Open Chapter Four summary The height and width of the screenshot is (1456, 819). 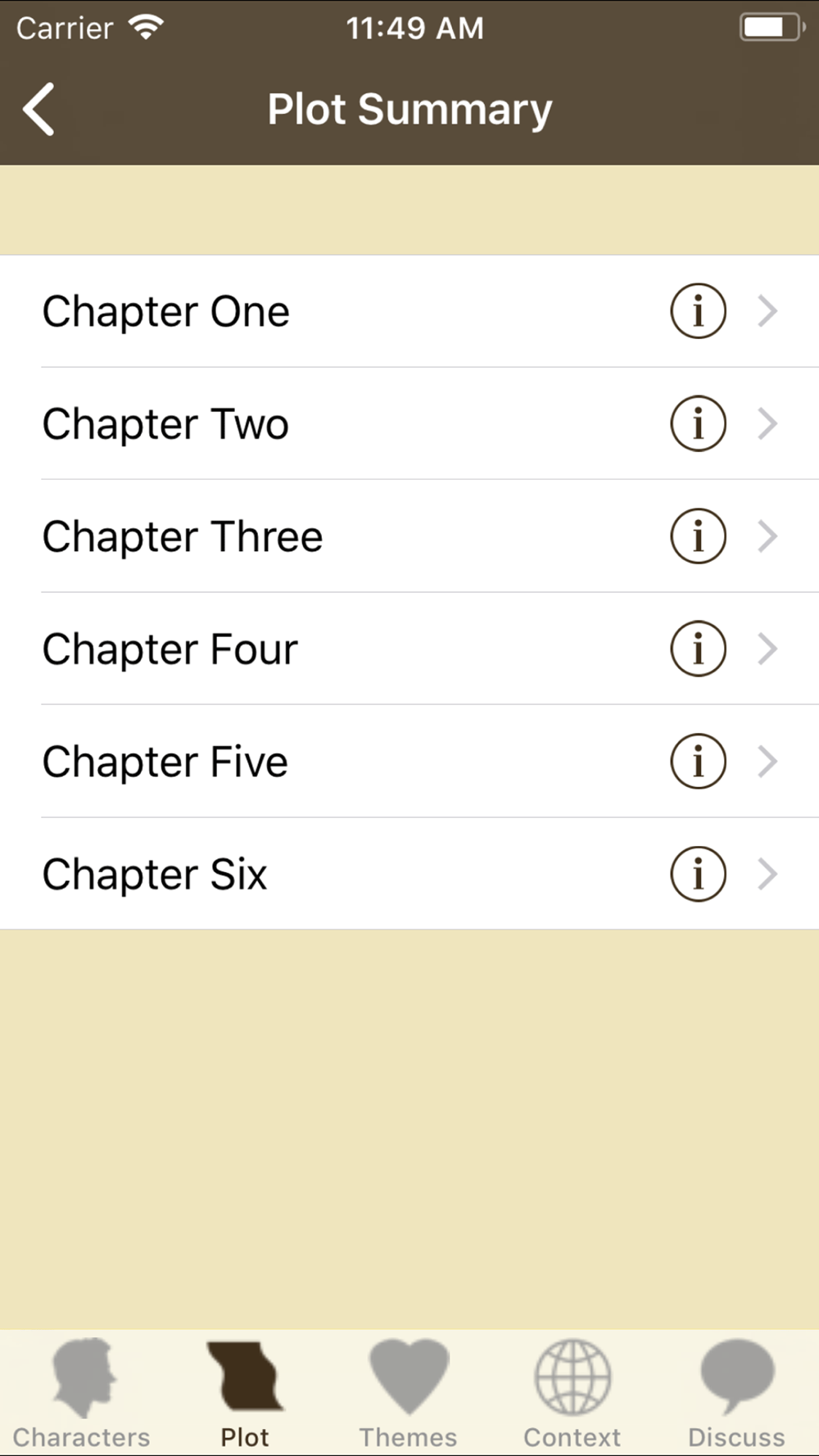409,649
